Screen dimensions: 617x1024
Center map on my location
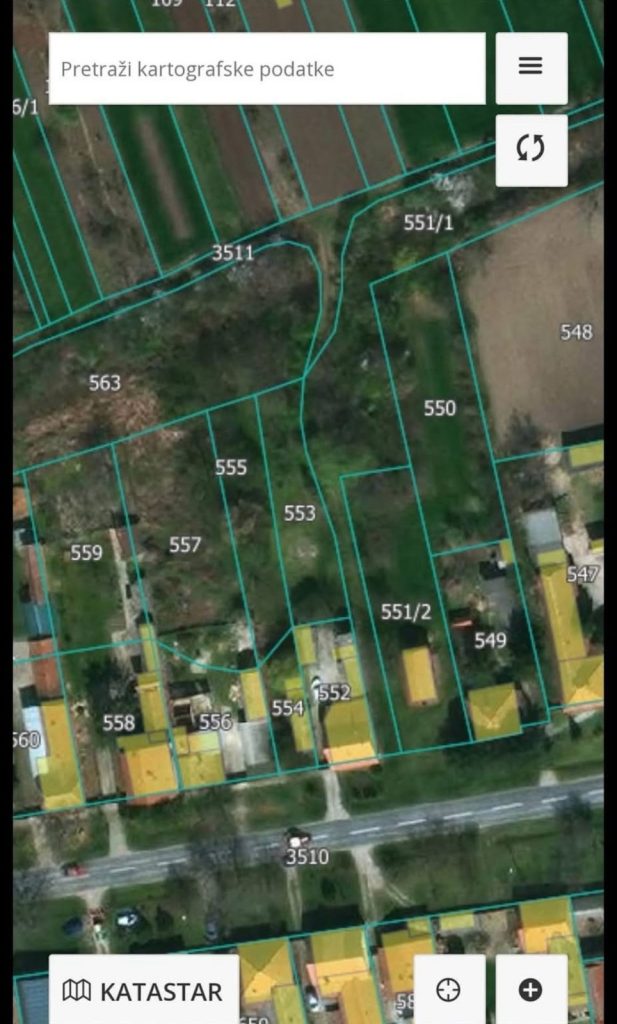(x=449, y=990)
